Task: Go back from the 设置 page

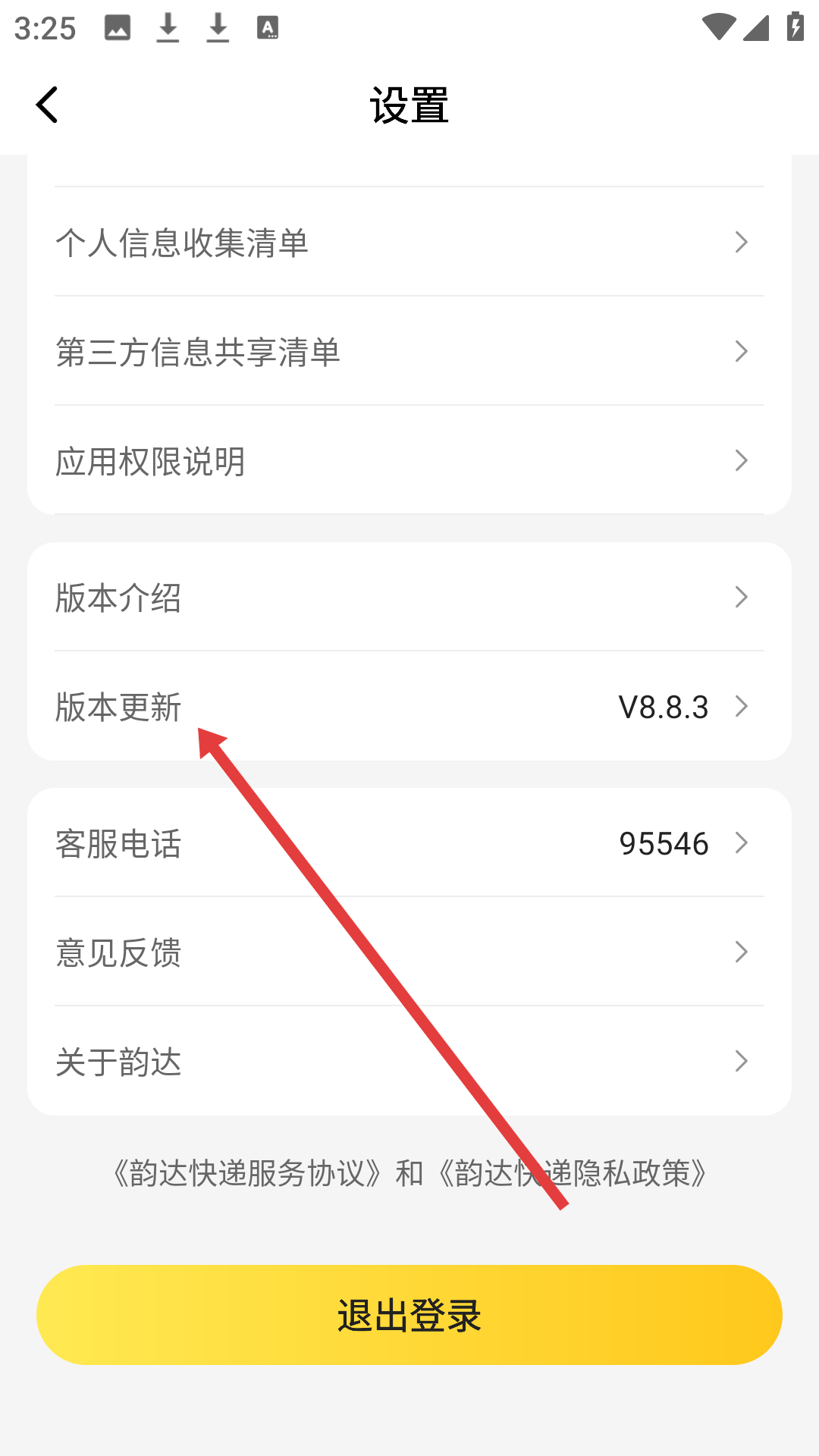Action: pos(47,105)
